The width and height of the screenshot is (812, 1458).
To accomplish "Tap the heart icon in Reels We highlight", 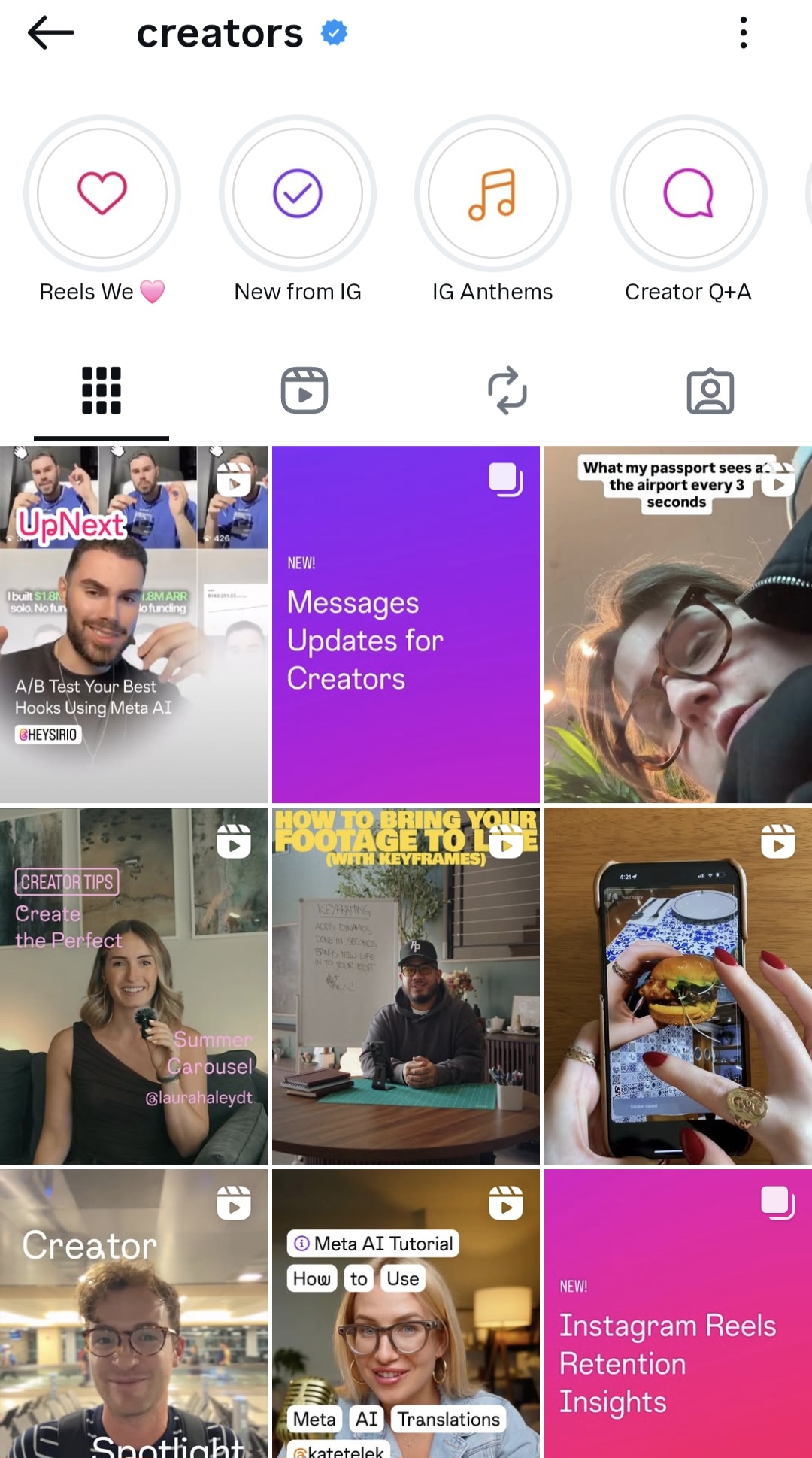I will 102,194.
